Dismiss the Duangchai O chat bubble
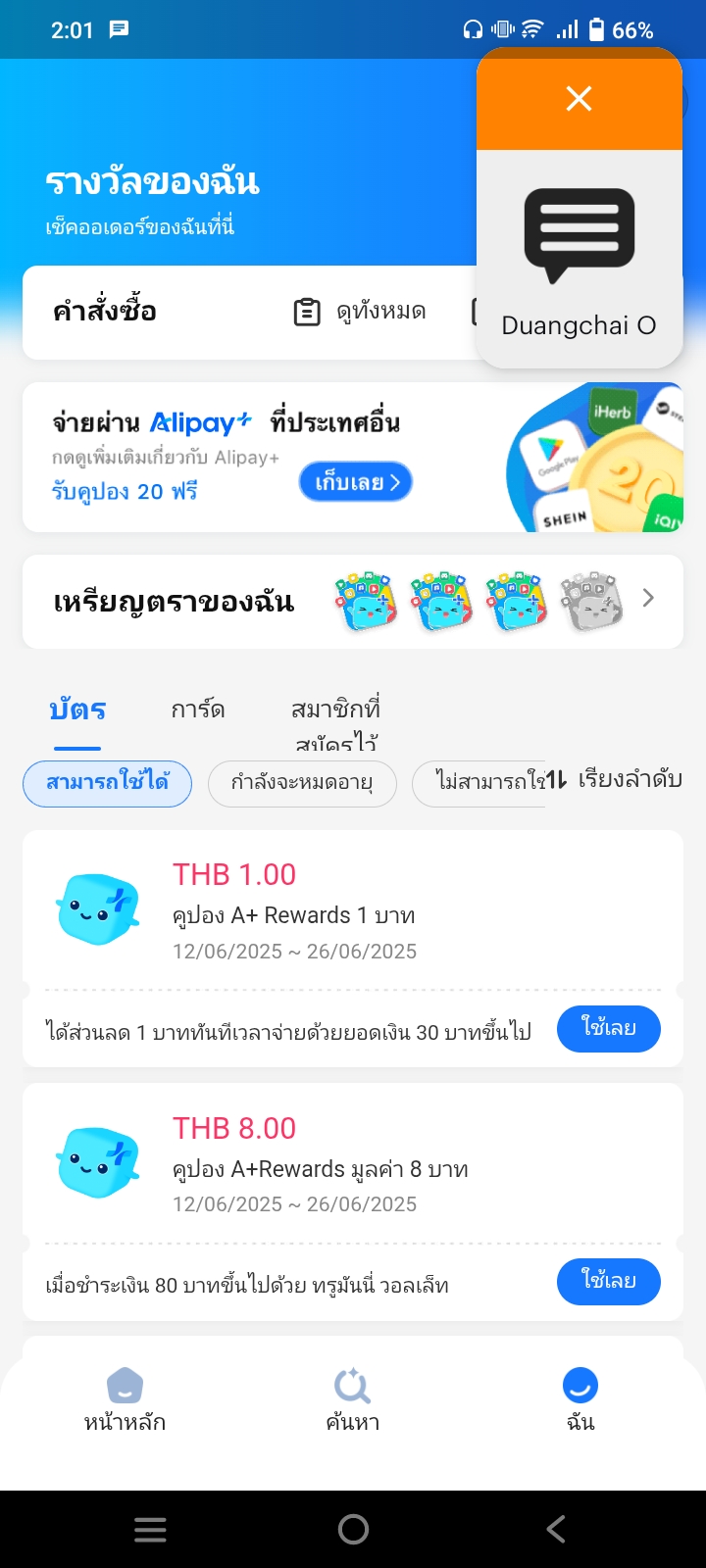This screenshot has height=1568, width=706. 579,99
